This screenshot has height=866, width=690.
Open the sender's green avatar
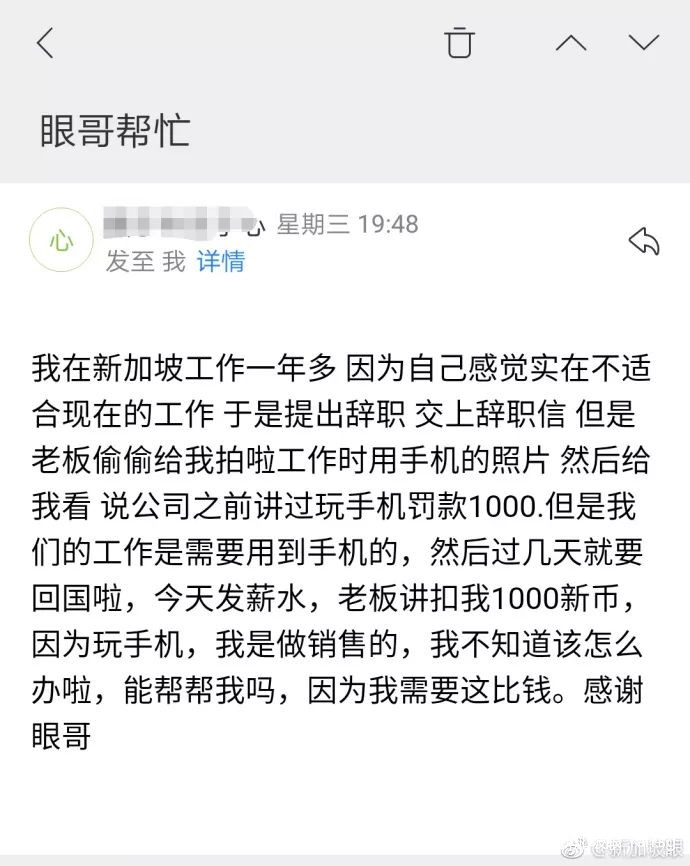pos(61,242)
